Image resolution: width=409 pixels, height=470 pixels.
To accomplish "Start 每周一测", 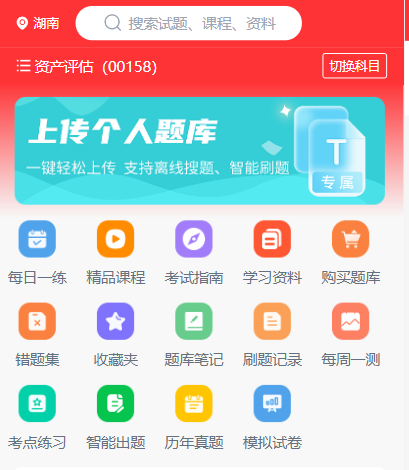I will coord(351,335).
